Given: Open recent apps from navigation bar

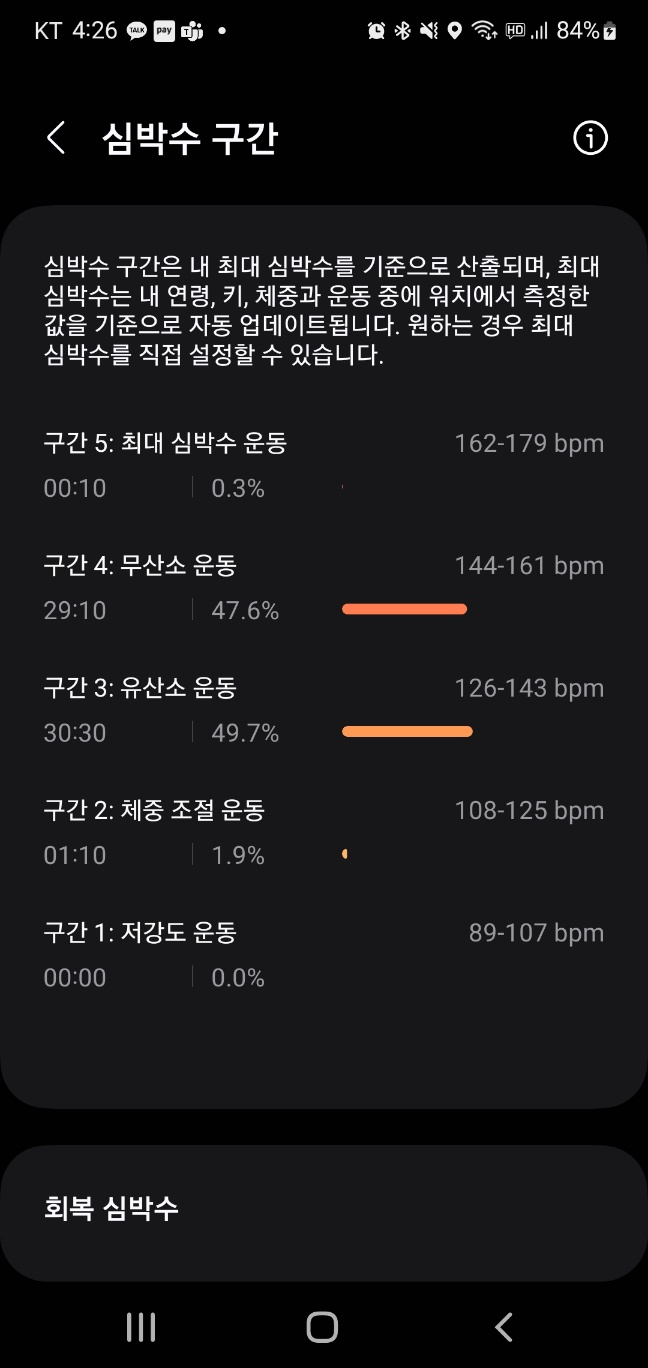Looking at the screenshot, I should click(141, 1327).
